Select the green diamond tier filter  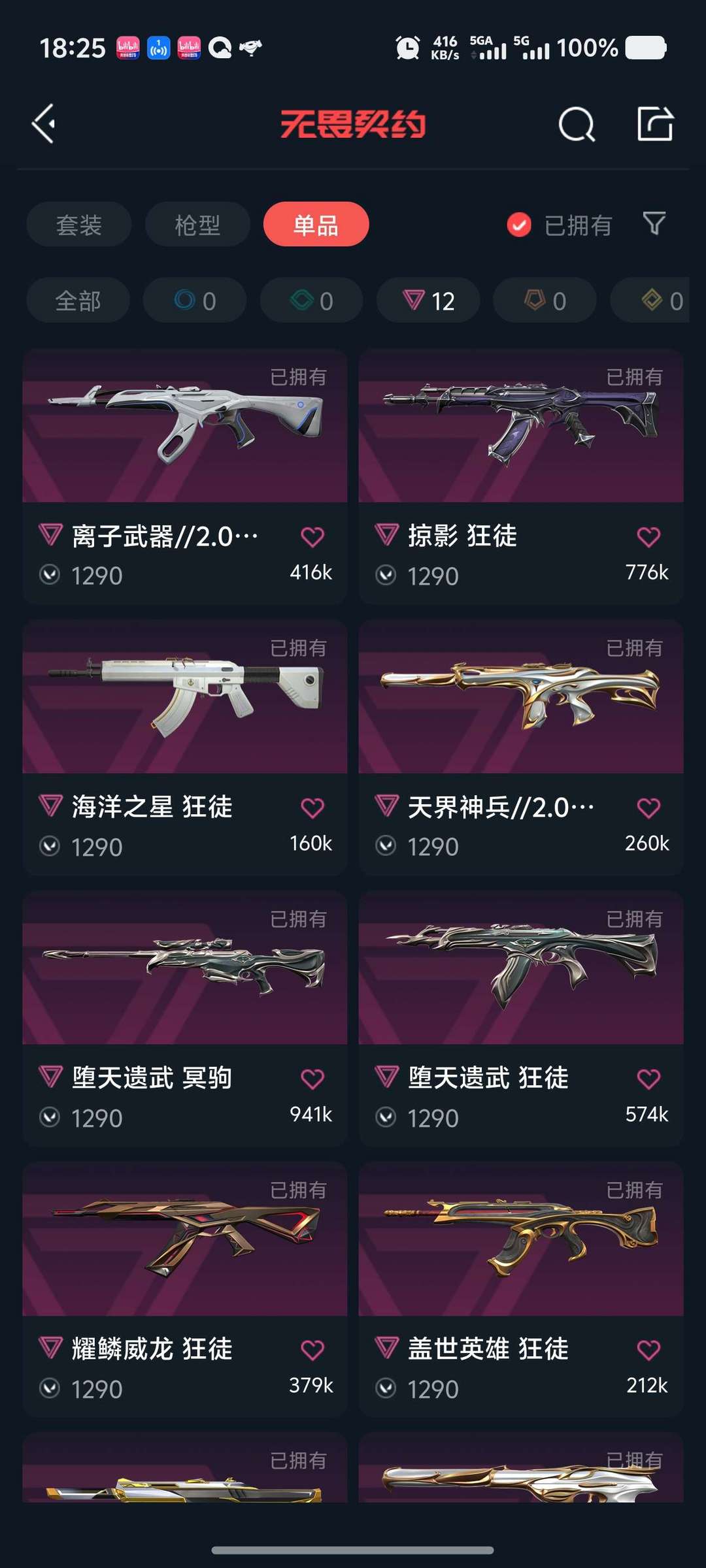click(311, 301)
